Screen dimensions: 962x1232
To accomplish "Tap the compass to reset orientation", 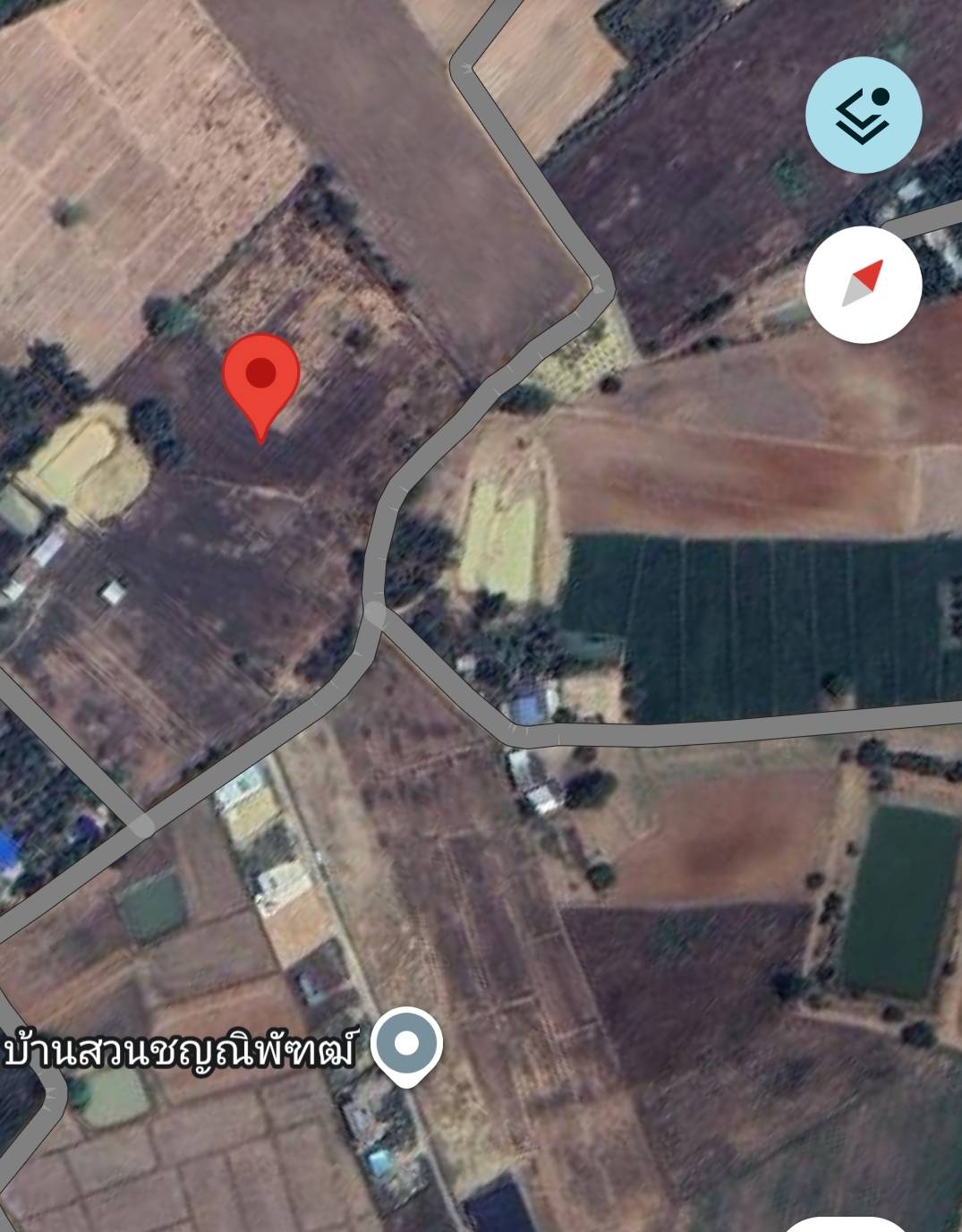I will point(863,284).
